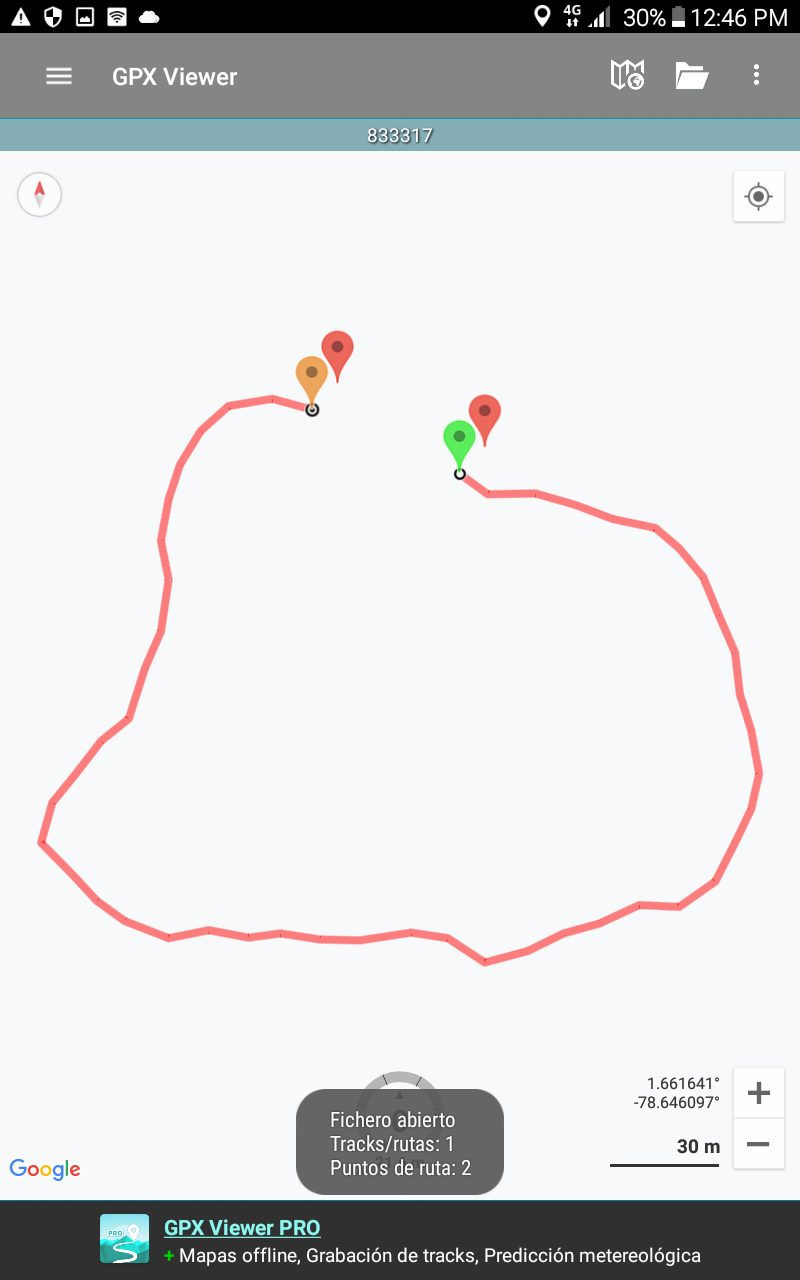Tap the compass to reset orientation
This screenshot has width=800, height=1280.
[40, 194]
